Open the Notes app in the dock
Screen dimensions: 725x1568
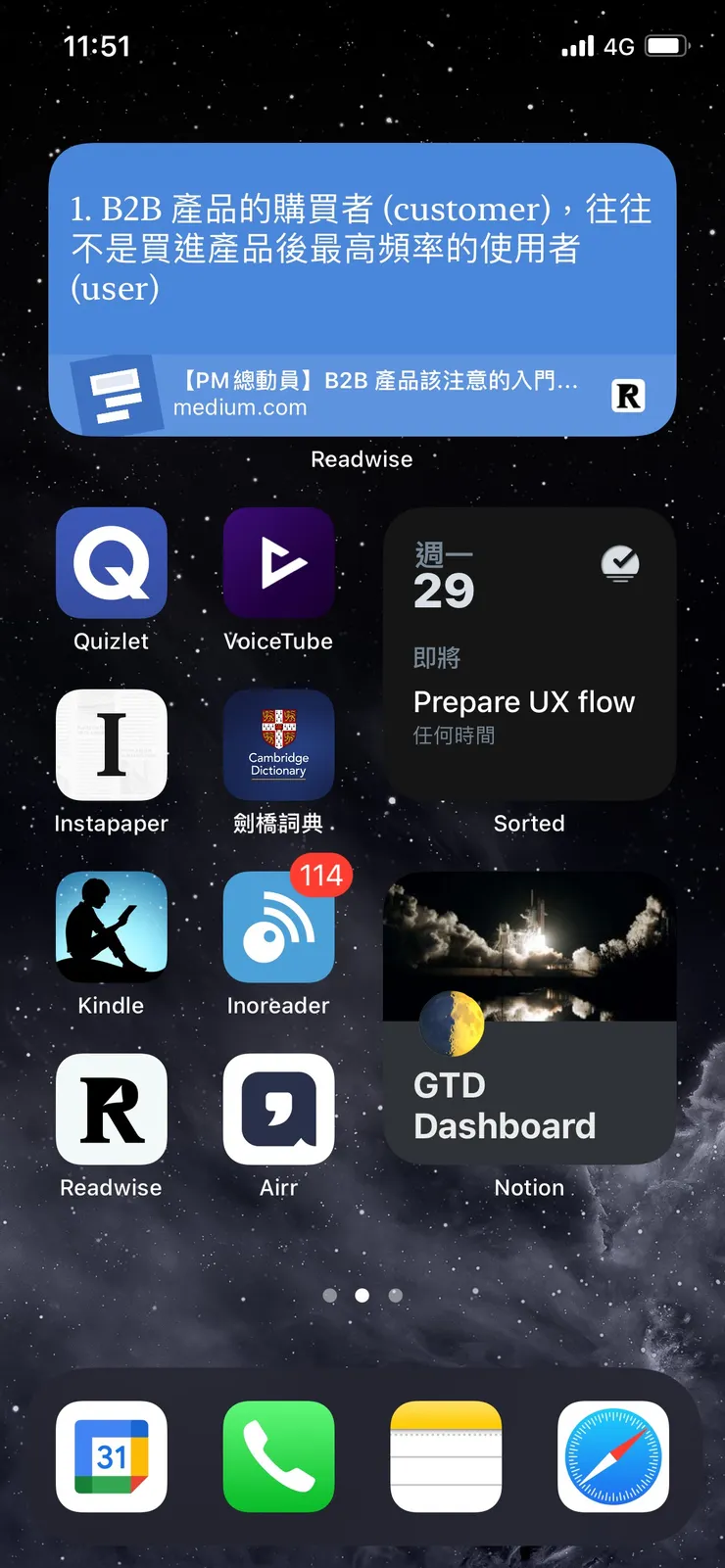tap(446, 1456)
